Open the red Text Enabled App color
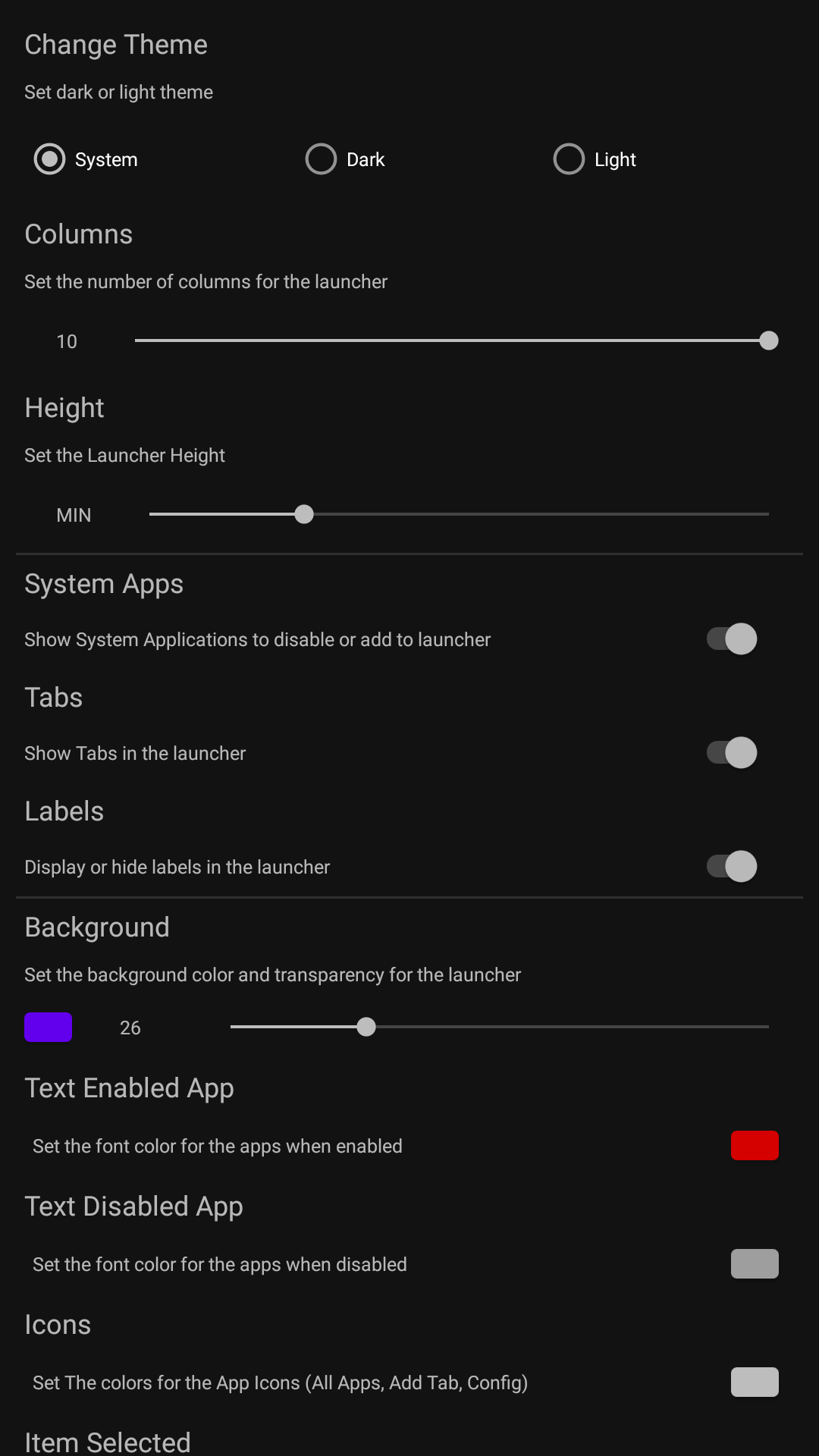Image resolution: width=819 pixels, height=1456 pixels. (x=755, y=1146)
